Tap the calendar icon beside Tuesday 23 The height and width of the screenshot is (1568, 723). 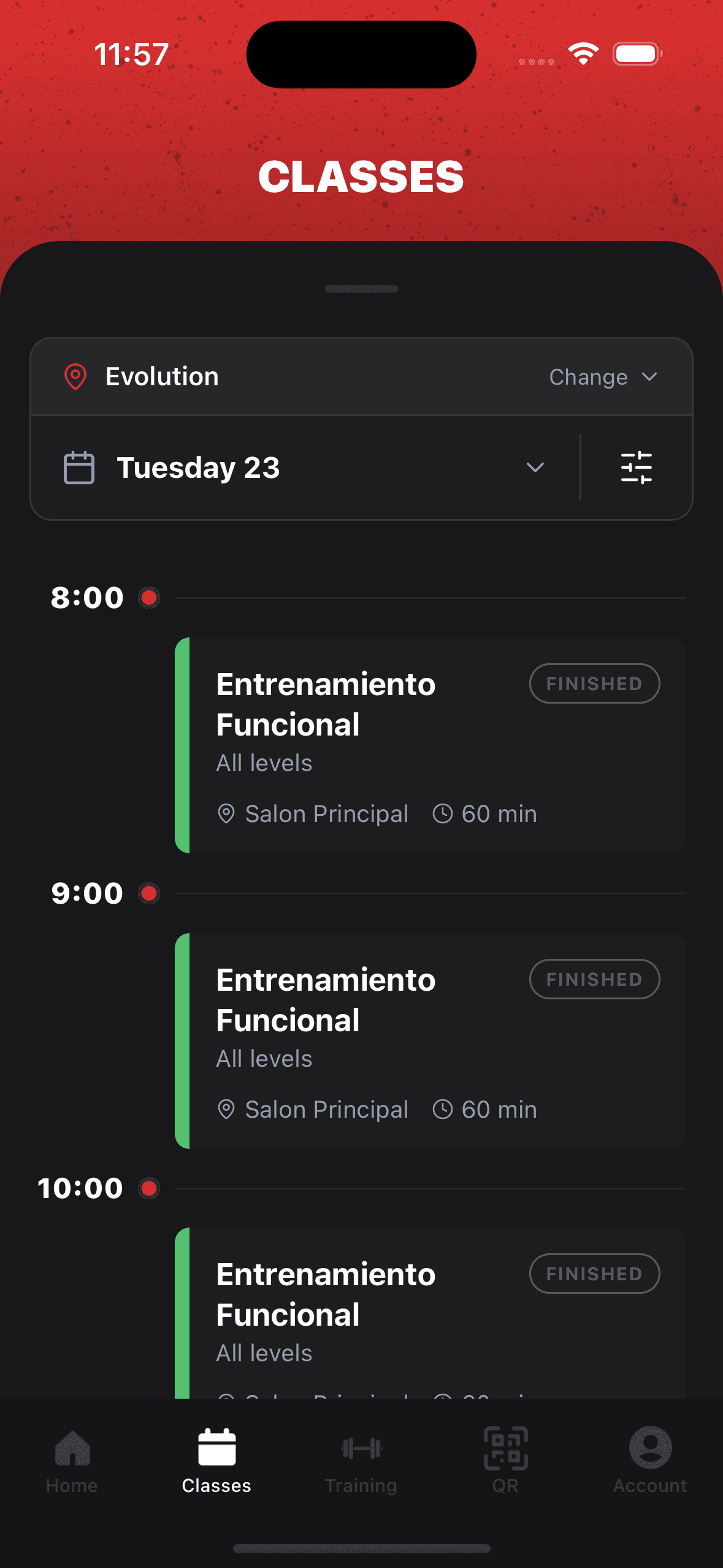click(x=78, y=467)
